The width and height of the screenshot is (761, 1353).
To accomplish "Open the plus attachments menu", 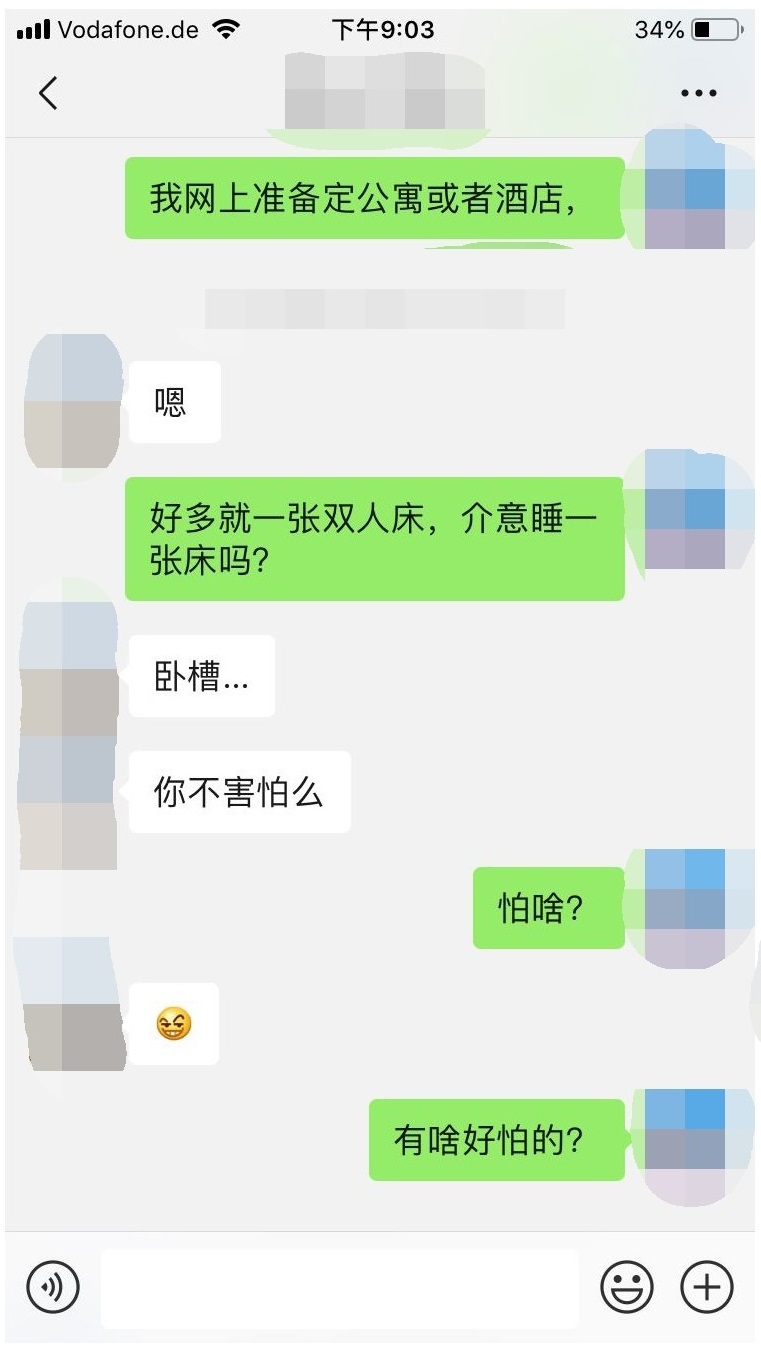I will coord(706,1287).
